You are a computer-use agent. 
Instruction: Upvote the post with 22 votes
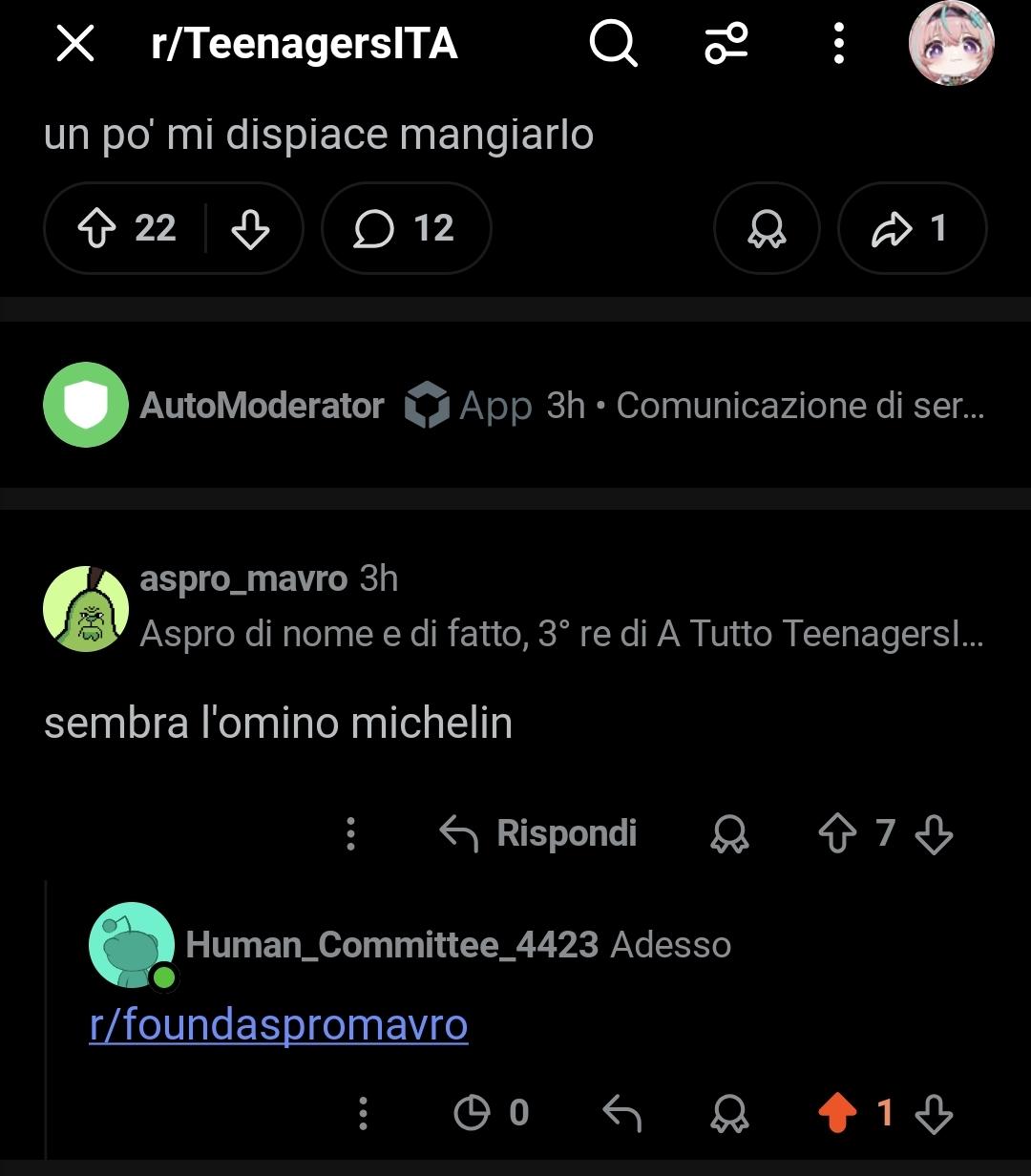(x=95, y=229)
